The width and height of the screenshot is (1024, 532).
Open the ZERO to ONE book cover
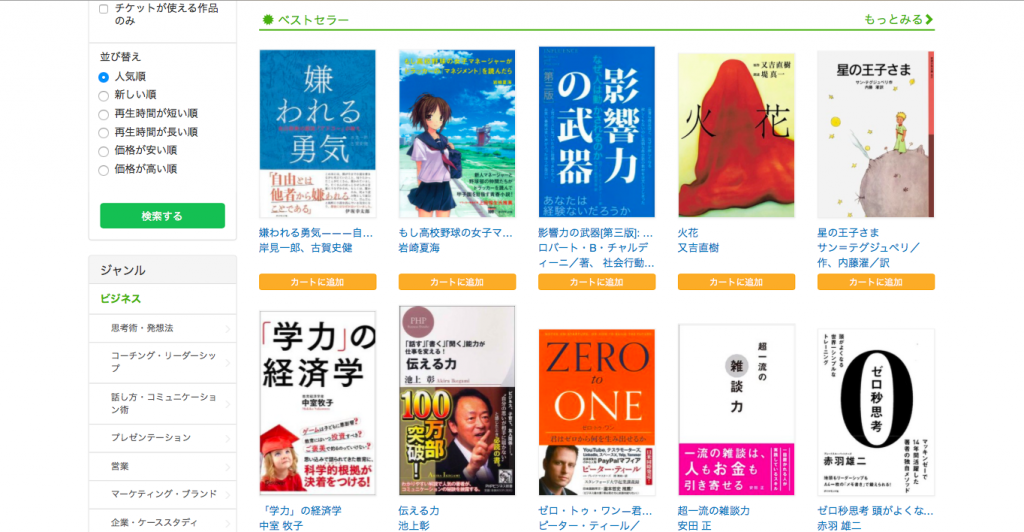(x=596, y=412)
